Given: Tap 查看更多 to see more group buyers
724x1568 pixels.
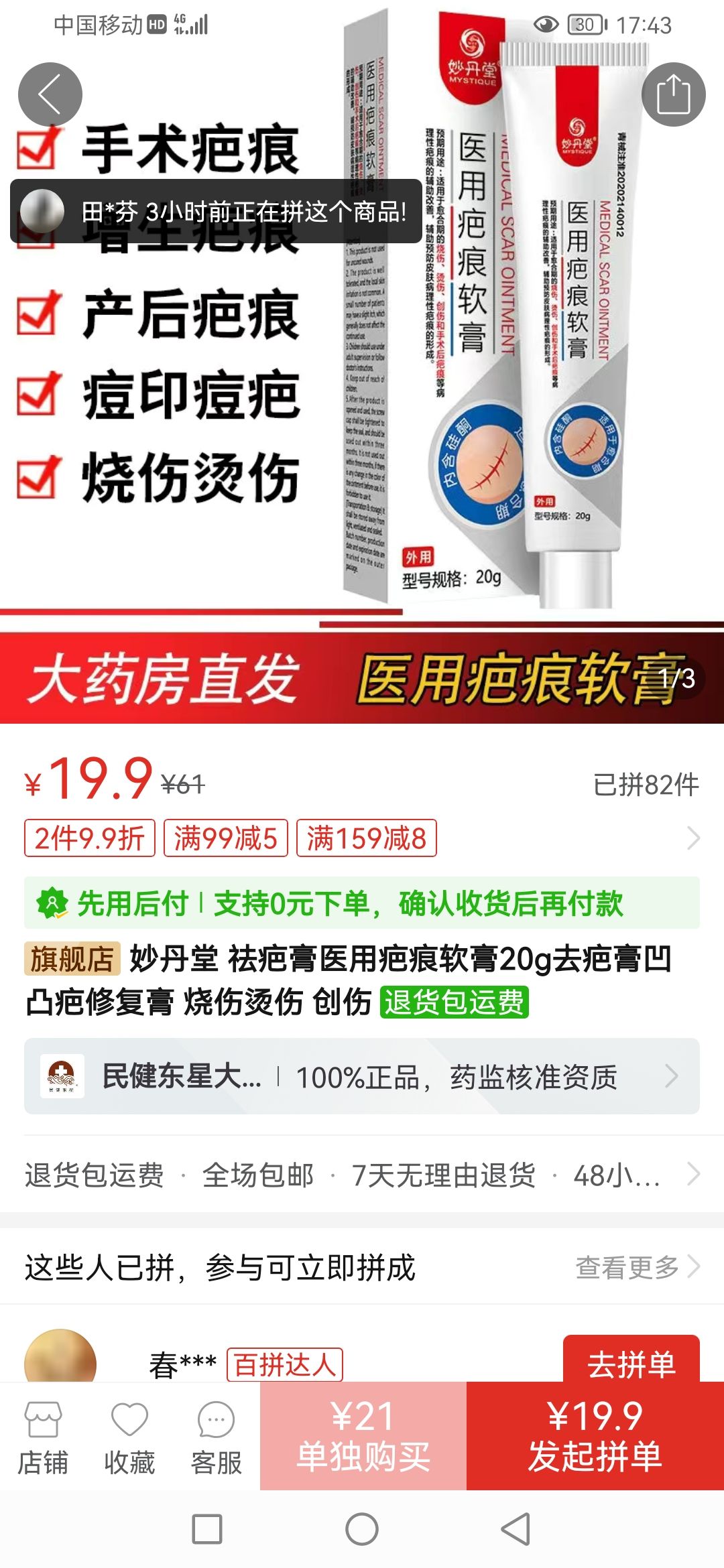Looking at the screenshot, I should (x=637, y=1267).
